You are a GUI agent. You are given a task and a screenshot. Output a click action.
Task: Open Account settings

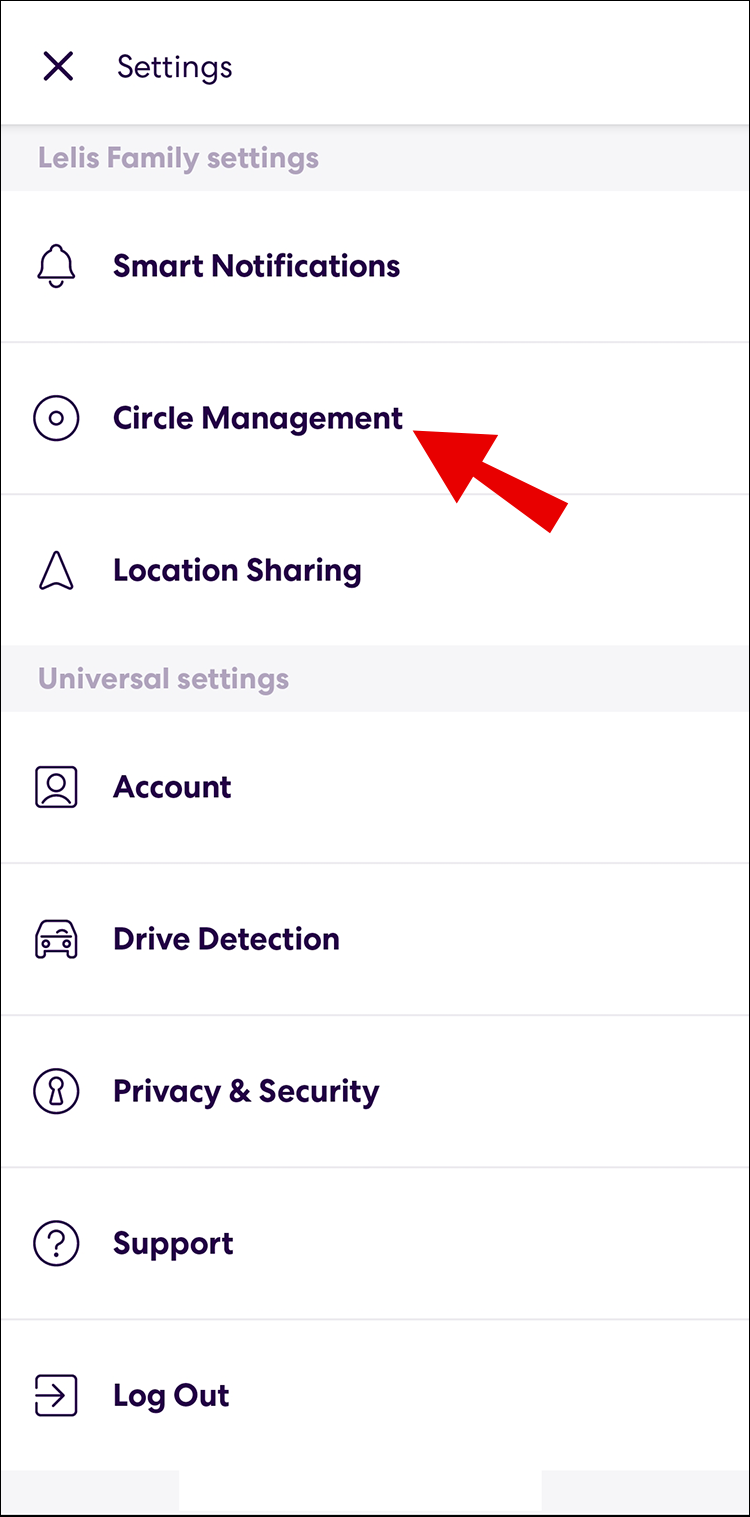point(172,787)
